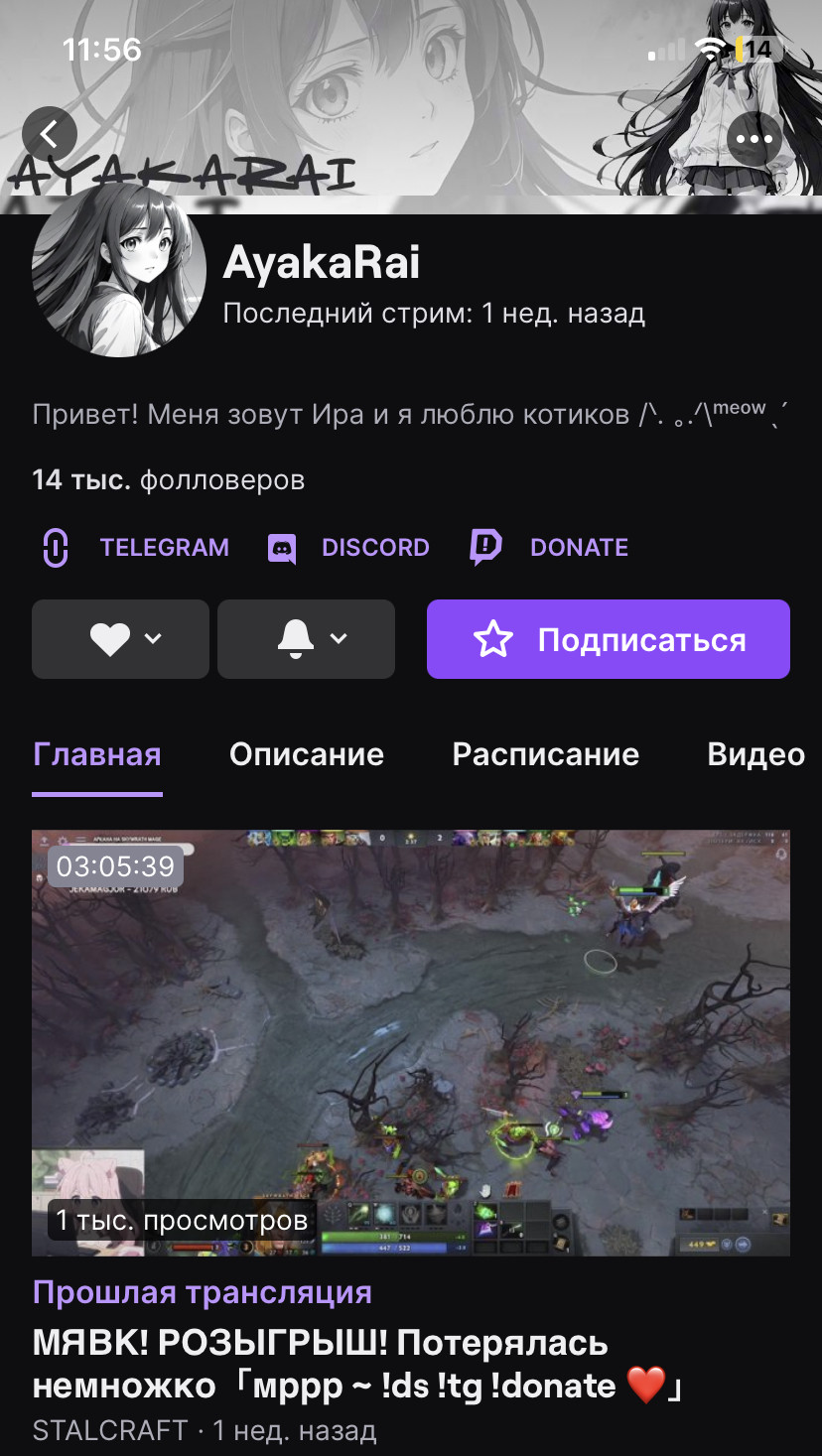Open the DISCORD link

[x=348, y=548]
